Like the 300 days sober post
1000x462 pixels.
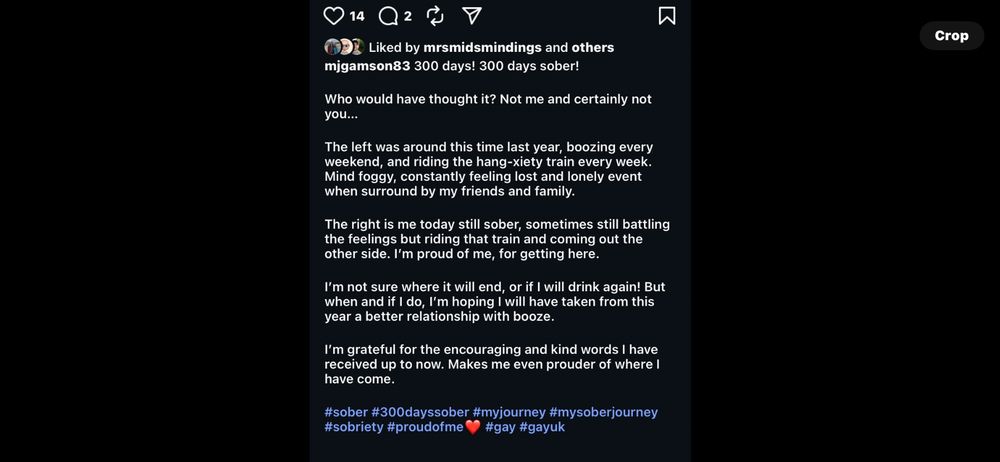334,16
